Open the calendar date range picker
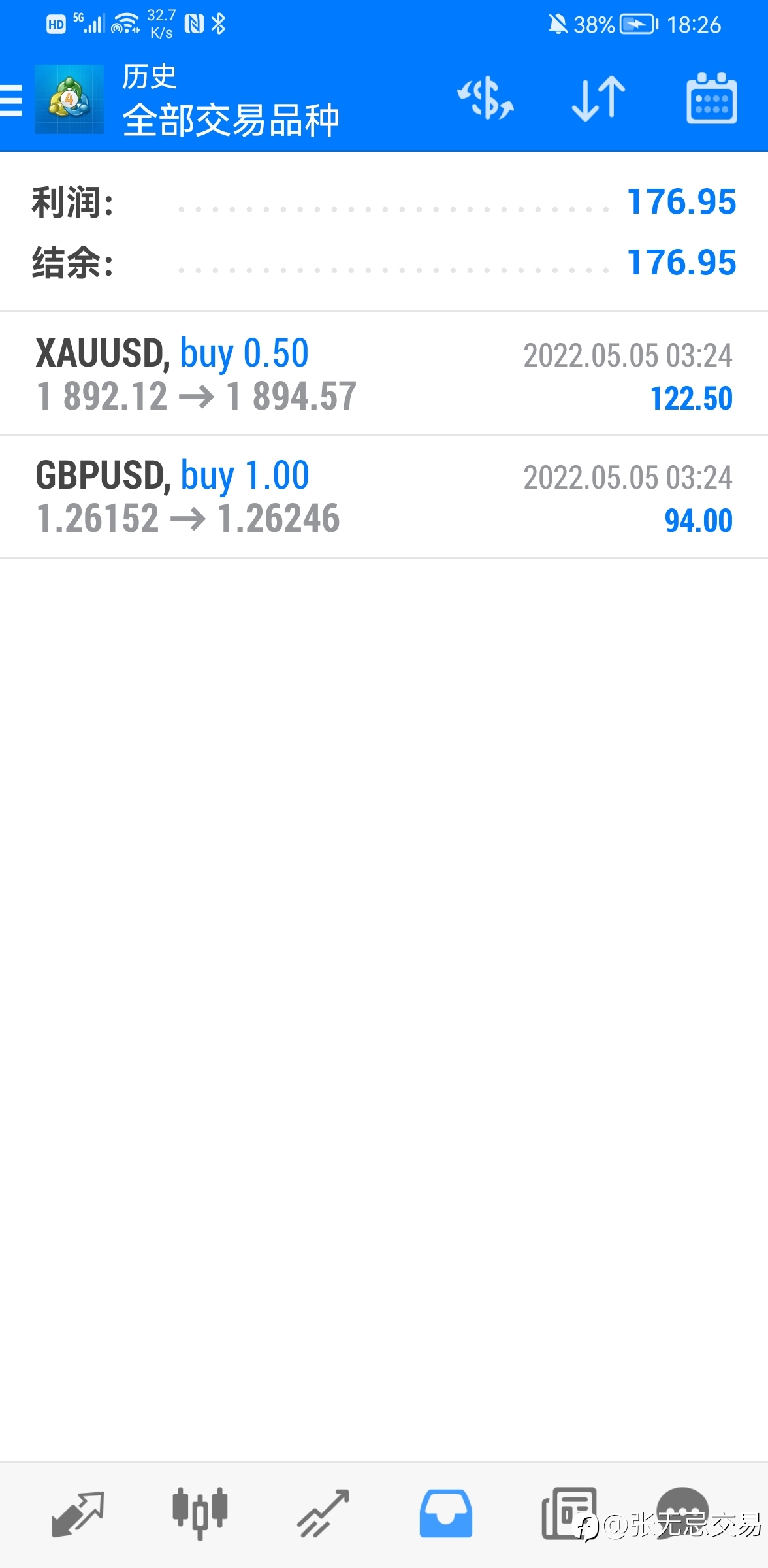Screen dimensions: 768x1568 tap(712, 98)
